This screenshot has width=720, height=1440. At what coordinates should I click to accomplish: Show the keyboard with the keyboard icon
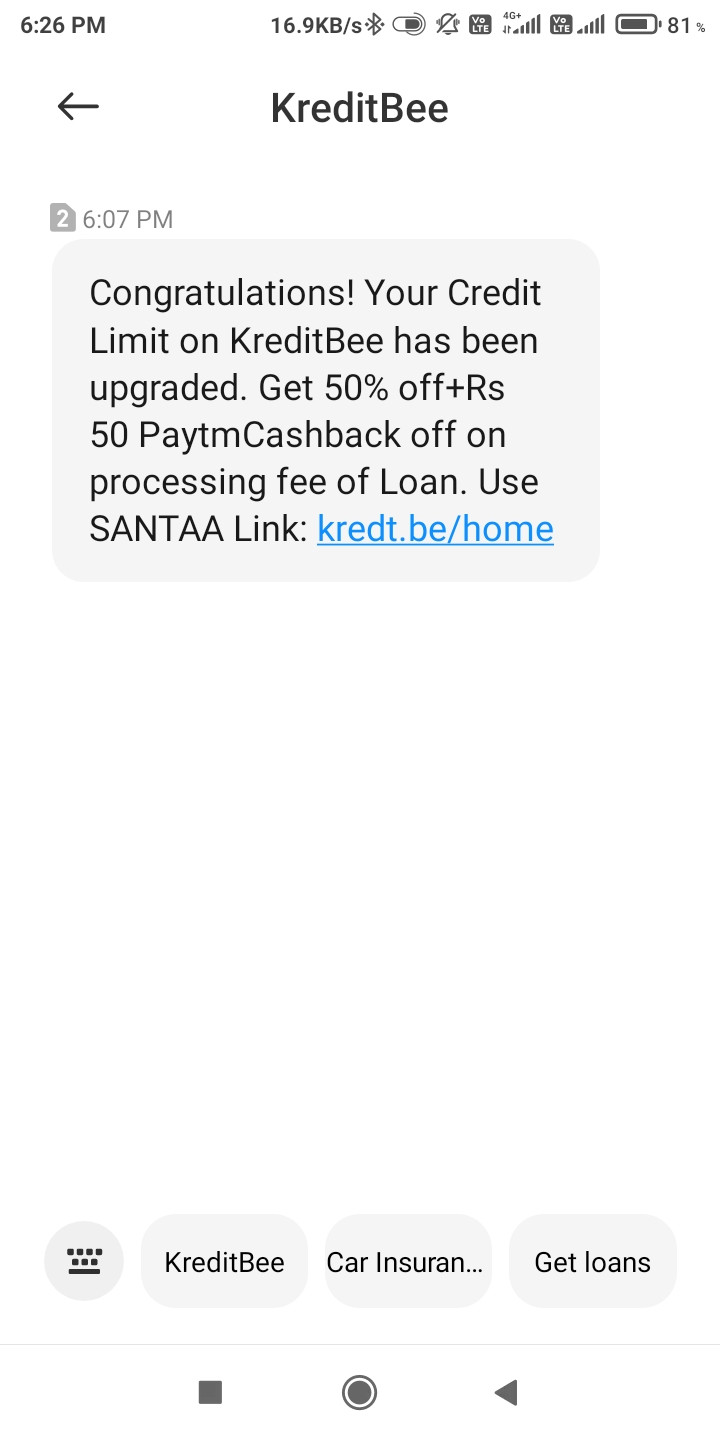click(x=84, y=1261)
